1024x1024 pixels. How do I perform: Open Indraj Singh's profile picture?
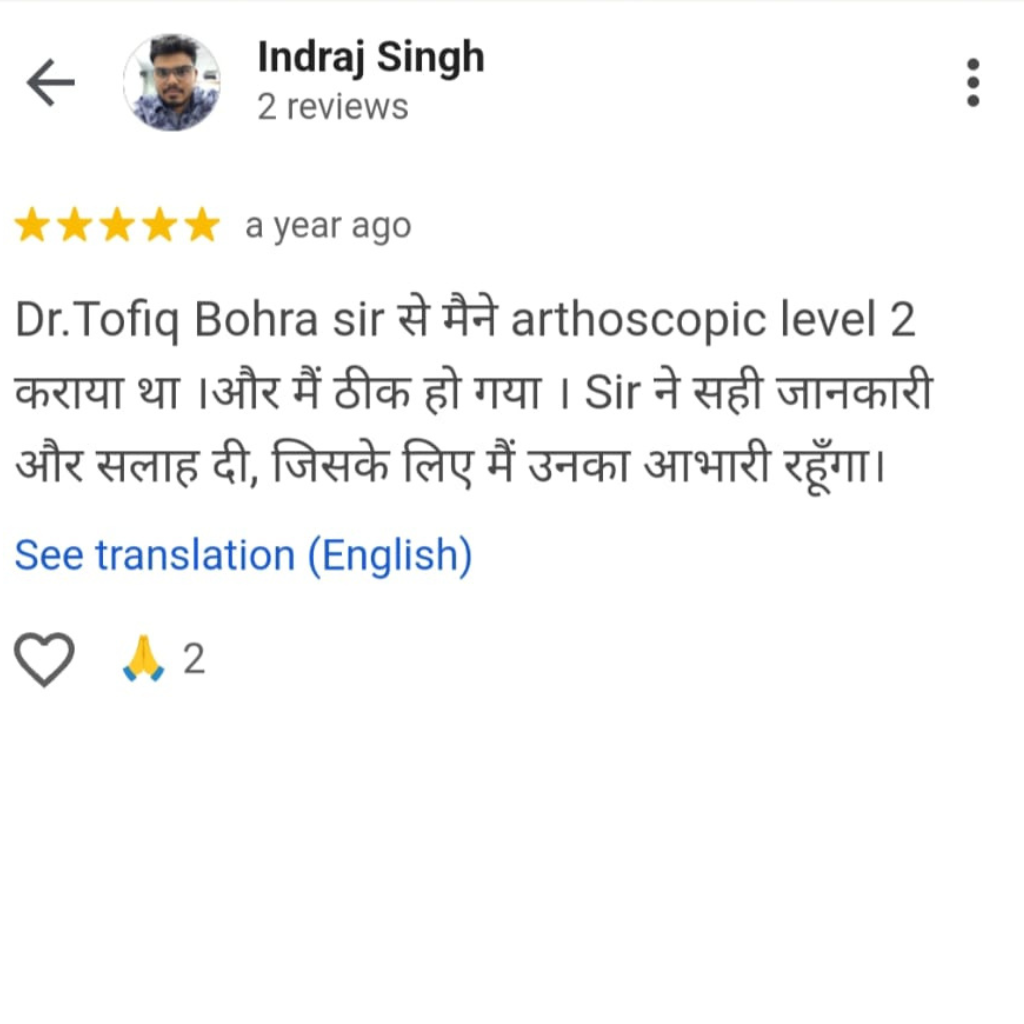pyautogui.click(x=171, y=82)
